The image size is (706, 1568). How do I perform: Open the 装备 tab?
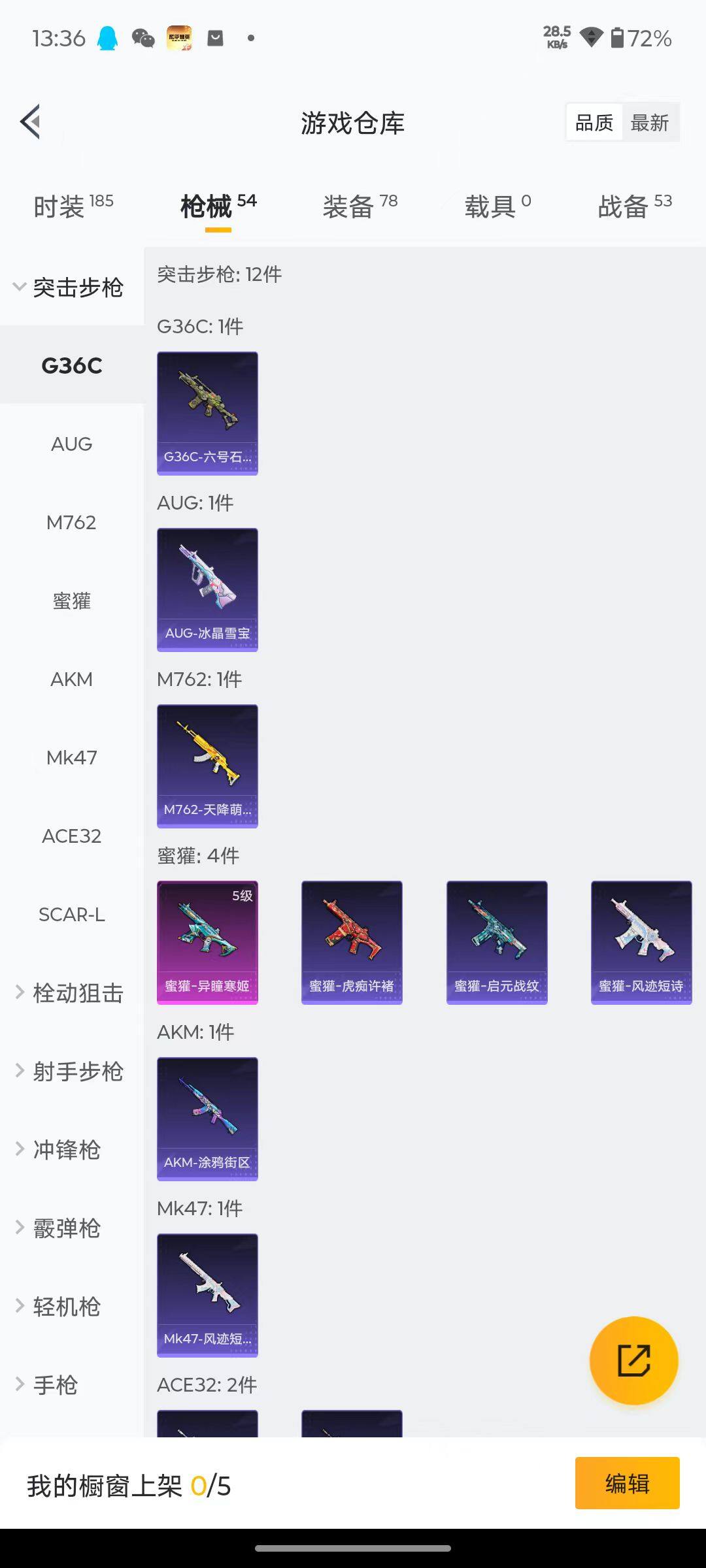[x=348, y=204]
